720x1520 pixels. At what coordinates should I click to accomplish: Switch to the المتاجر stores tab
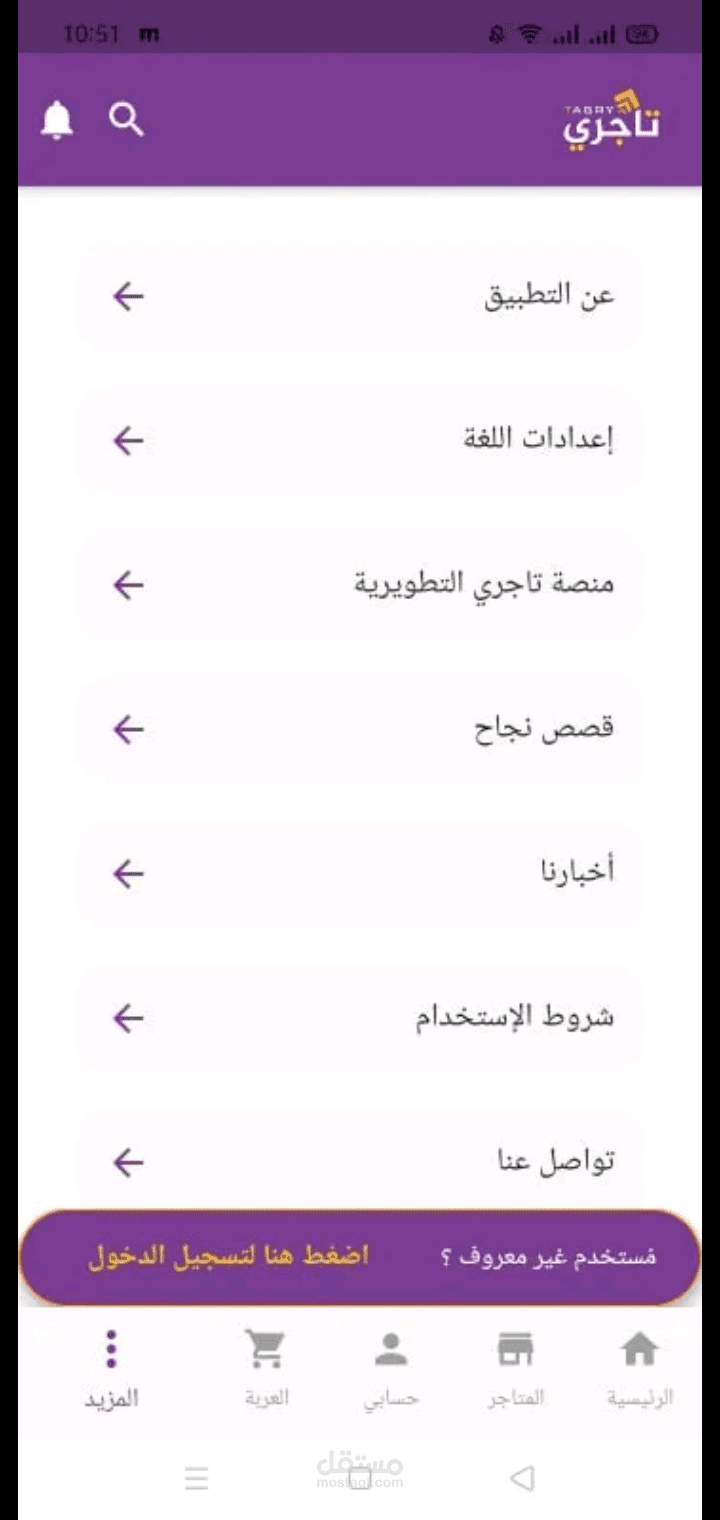(x=515, y=1368)
